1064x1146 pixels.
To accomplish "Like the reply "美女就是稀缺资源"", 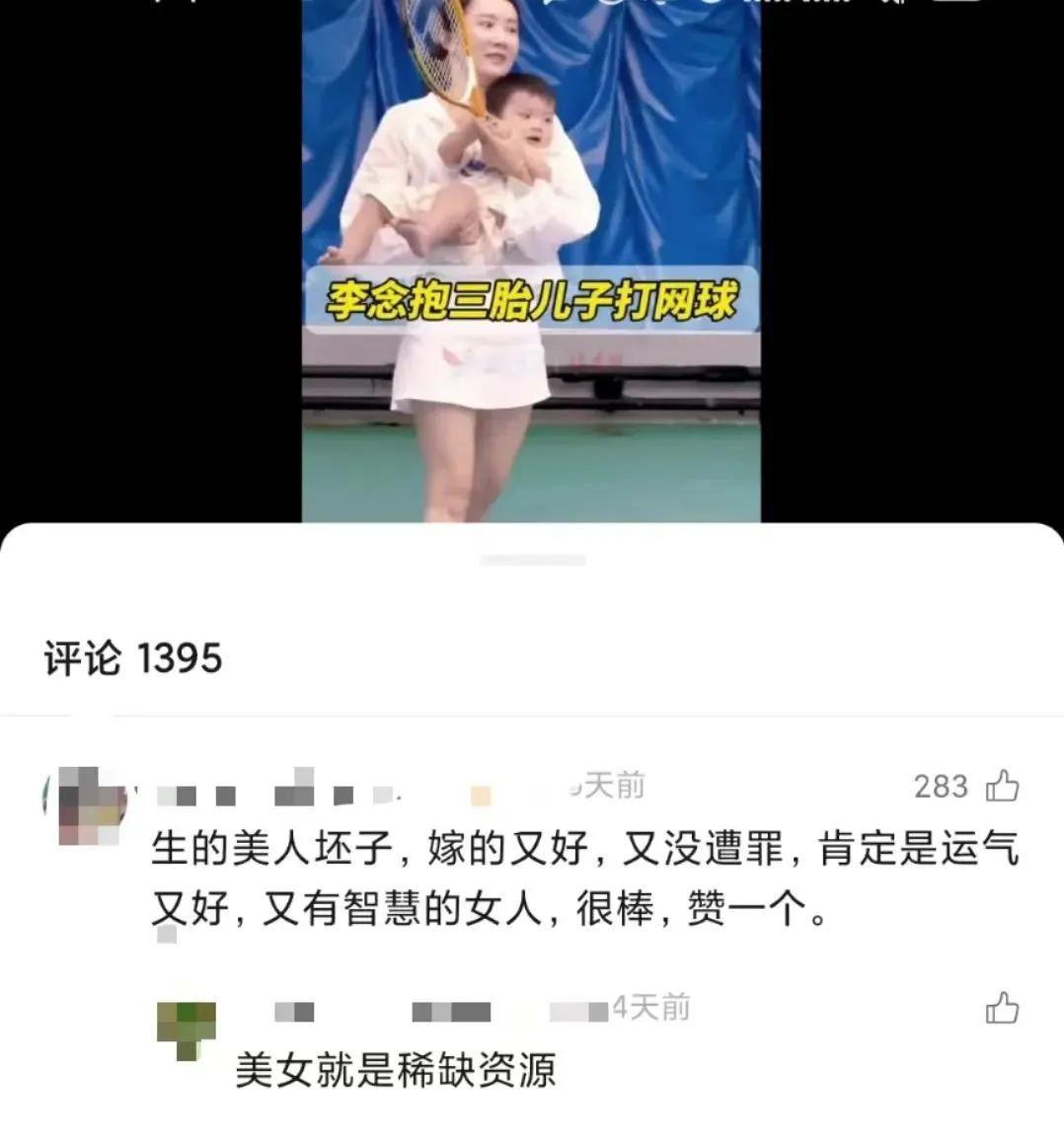I will point(1002,1009).
